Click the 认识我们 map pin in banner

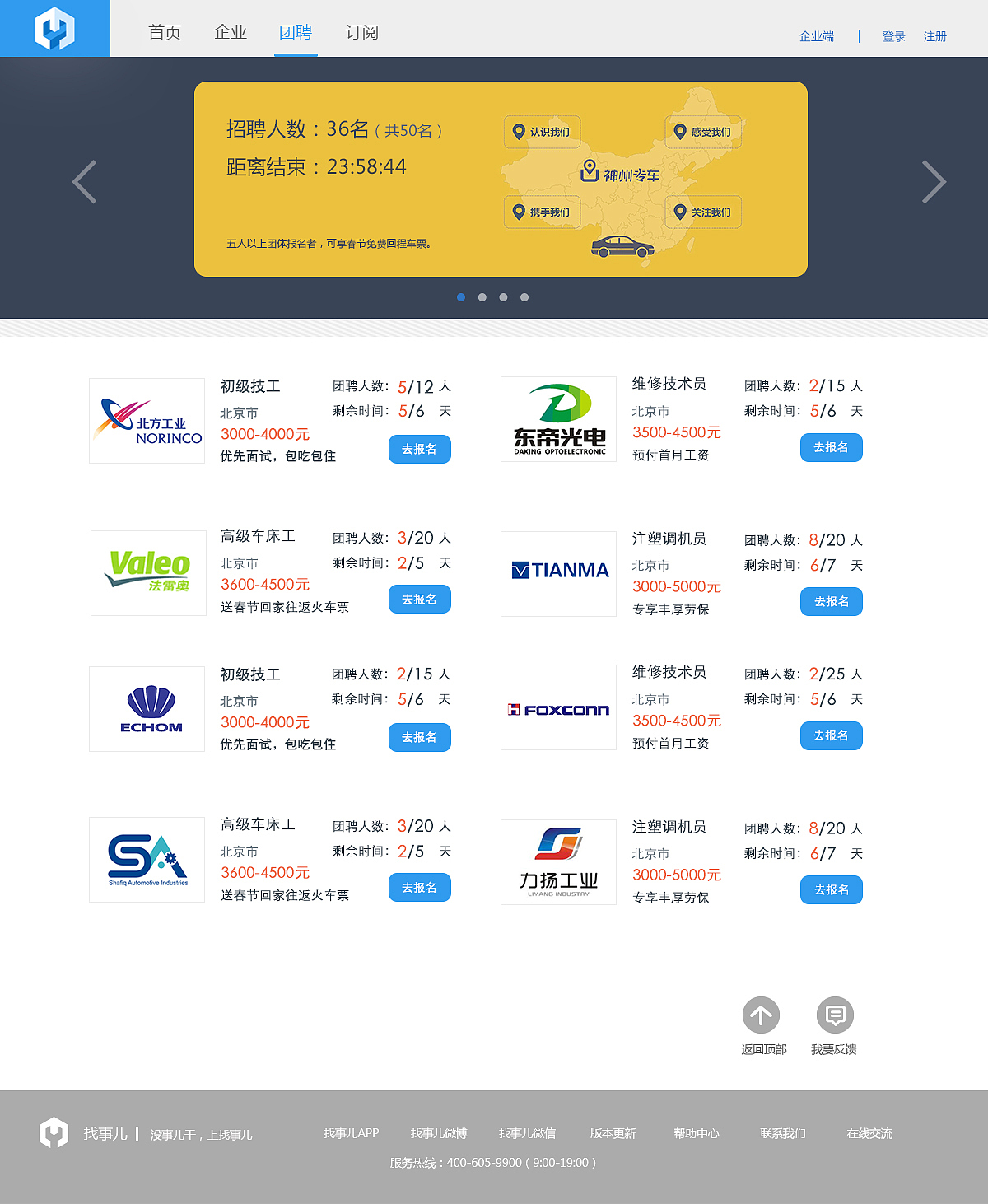pos(542,131)
